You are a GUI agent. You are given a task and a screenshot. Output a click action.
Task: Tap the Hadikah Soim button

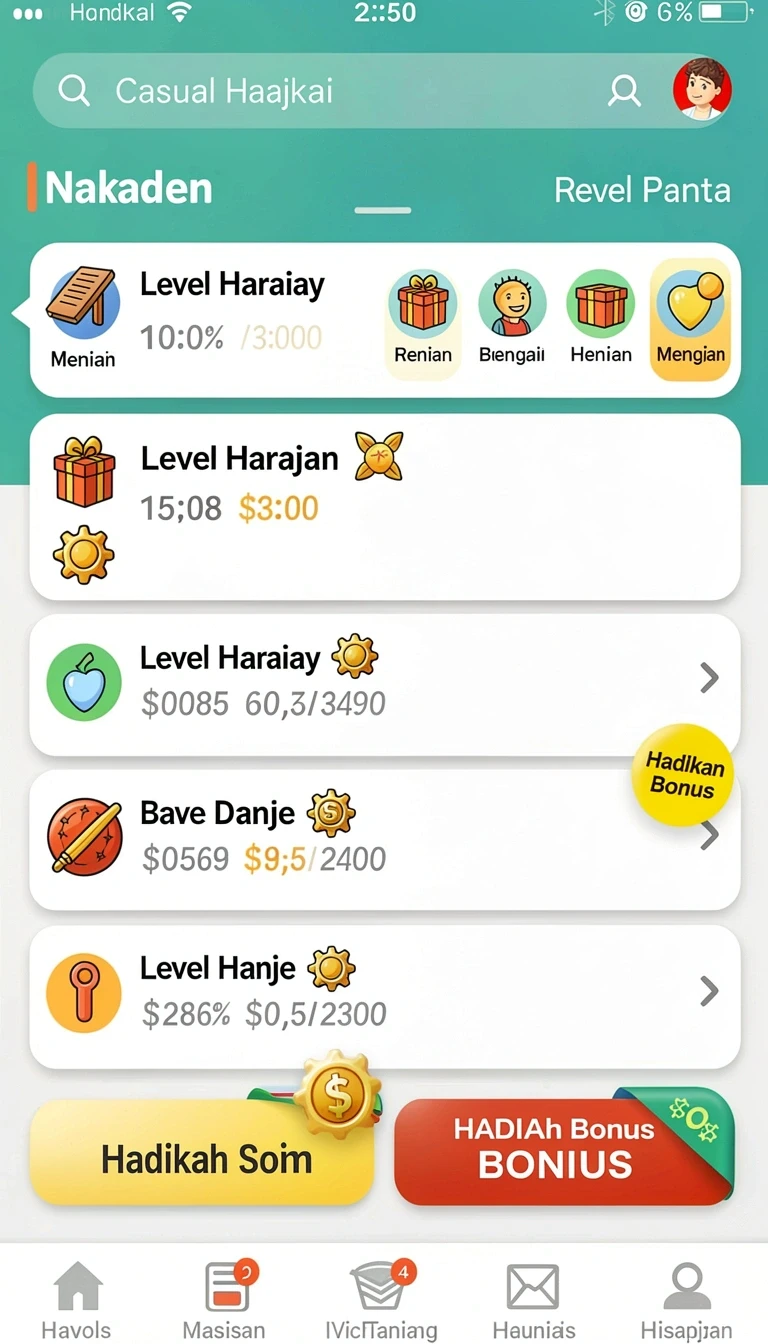[x=202, y=1153]
